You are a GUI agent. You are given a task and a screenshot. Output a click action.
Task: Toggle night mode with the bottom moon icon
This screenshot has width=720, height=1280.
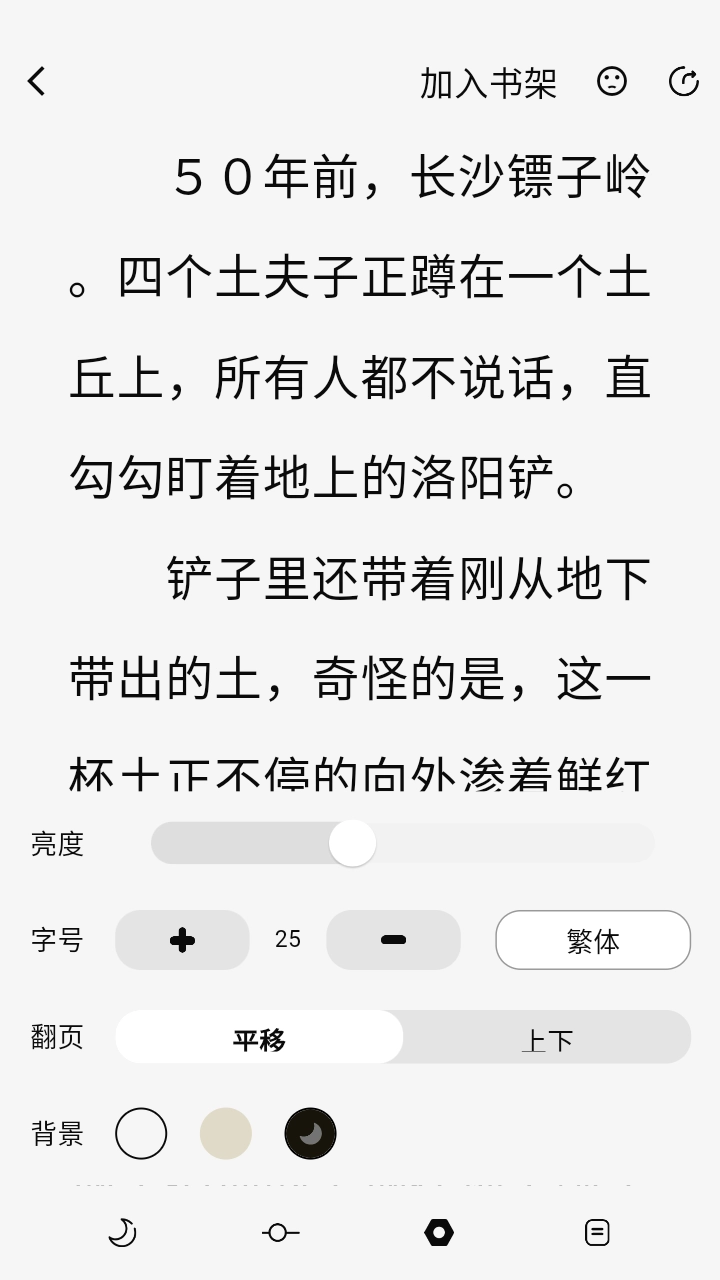pyautogui.click(x=122, y=1232)
